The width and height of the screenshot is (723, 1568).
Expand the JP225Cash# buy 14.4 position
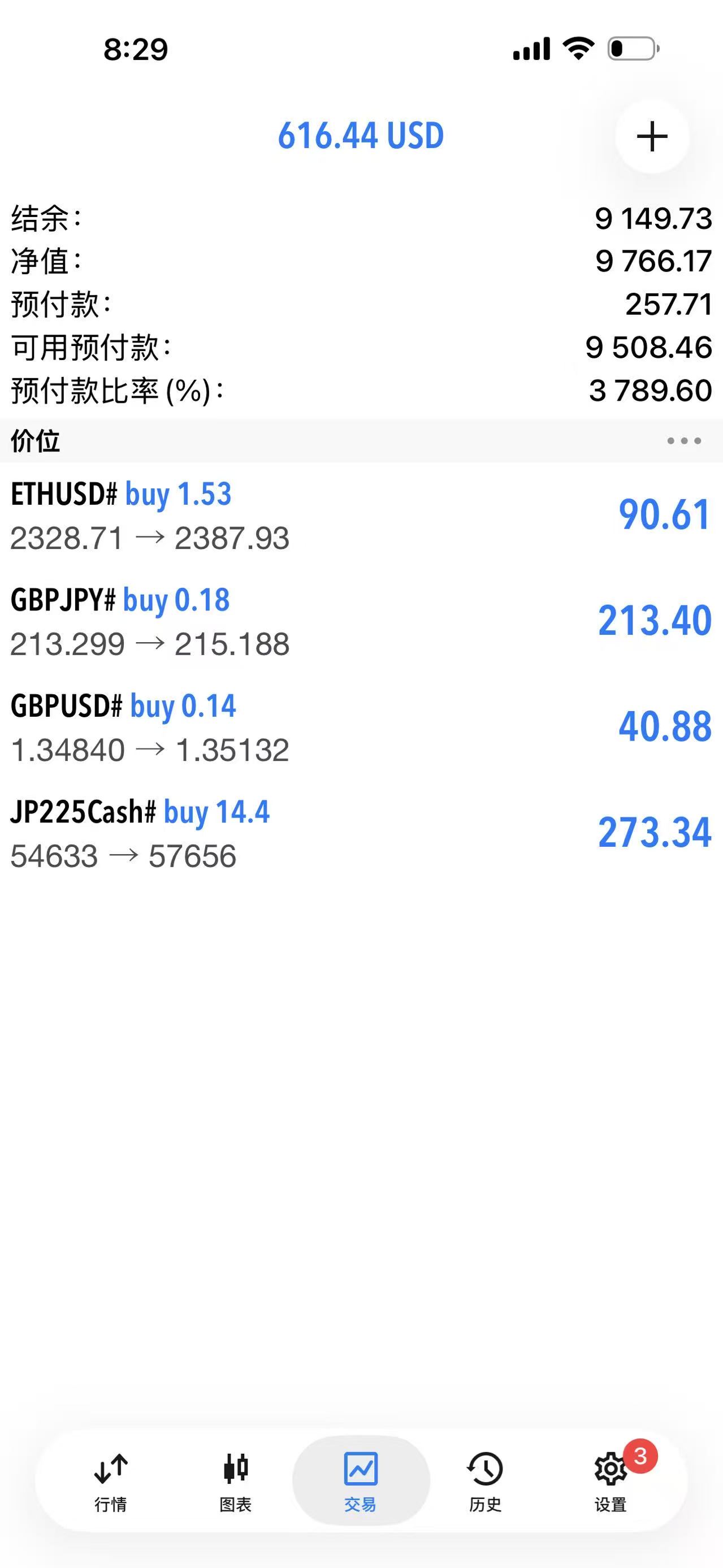362,833
